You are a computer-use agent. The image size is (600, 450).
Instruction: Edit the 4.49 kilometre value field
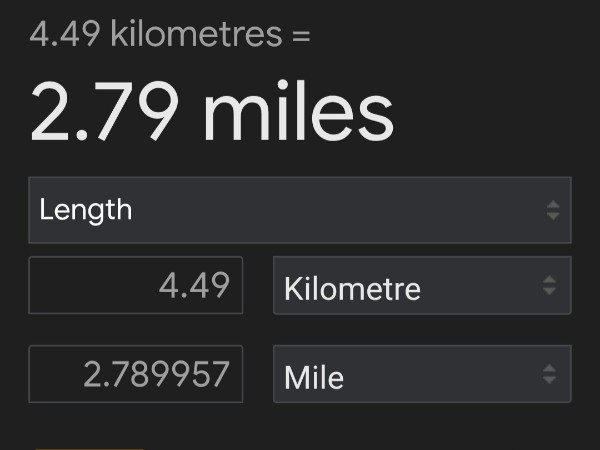tap(136, 286)
